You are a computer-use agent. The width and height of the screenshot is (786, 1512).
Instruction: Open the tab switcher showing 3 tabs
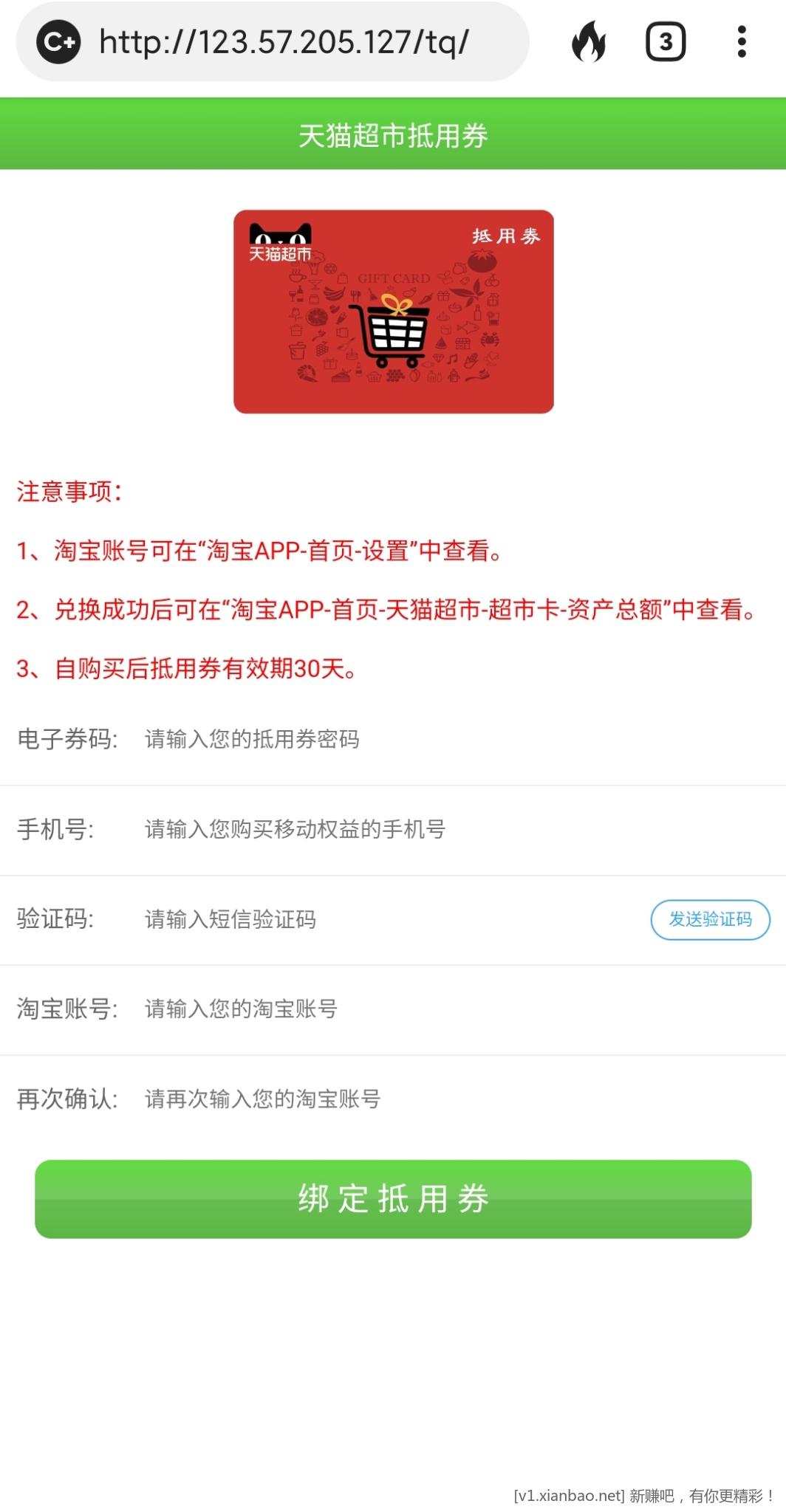(x=666, y=42)
